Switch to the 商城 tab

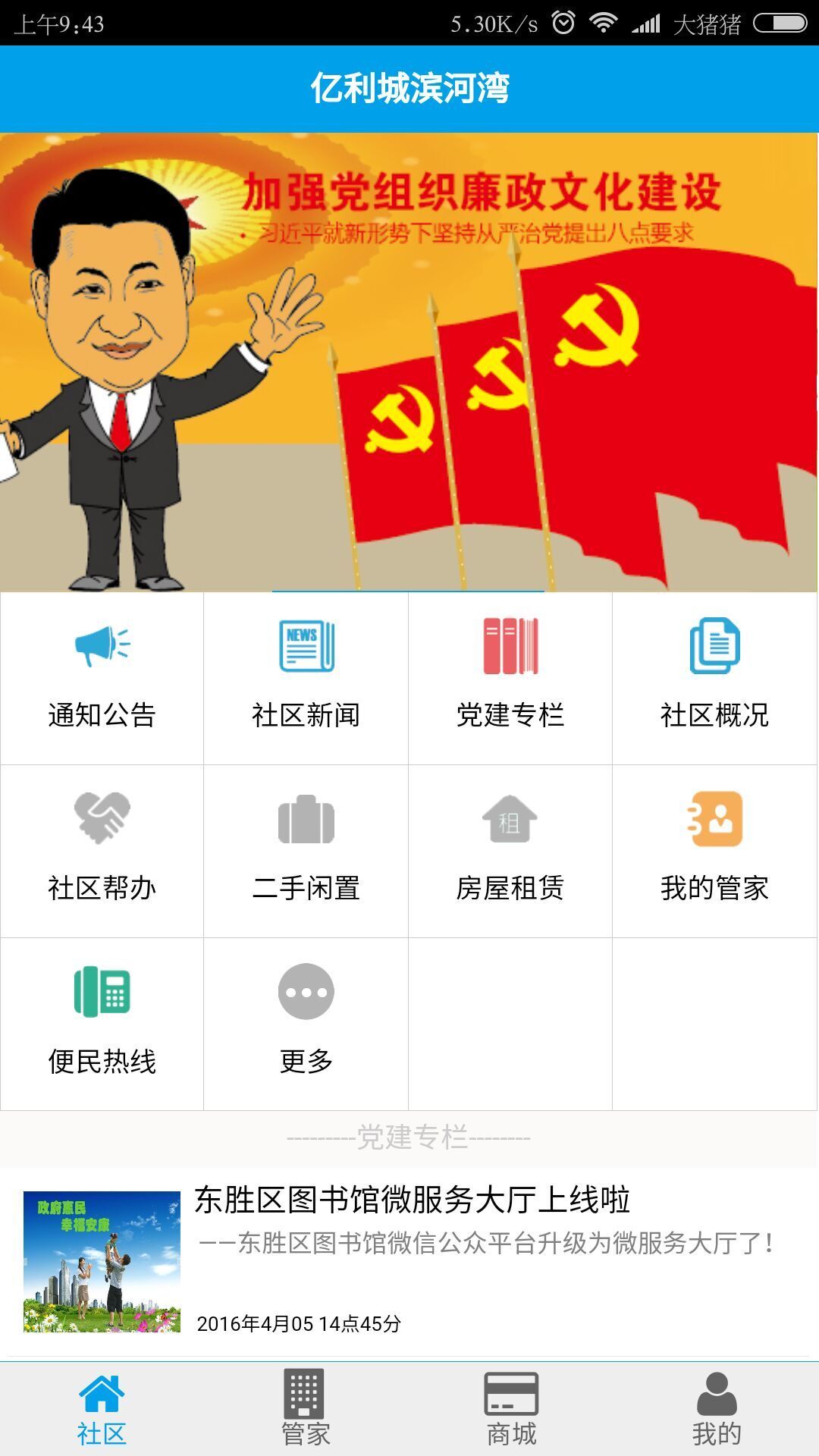coord(511,1409)
